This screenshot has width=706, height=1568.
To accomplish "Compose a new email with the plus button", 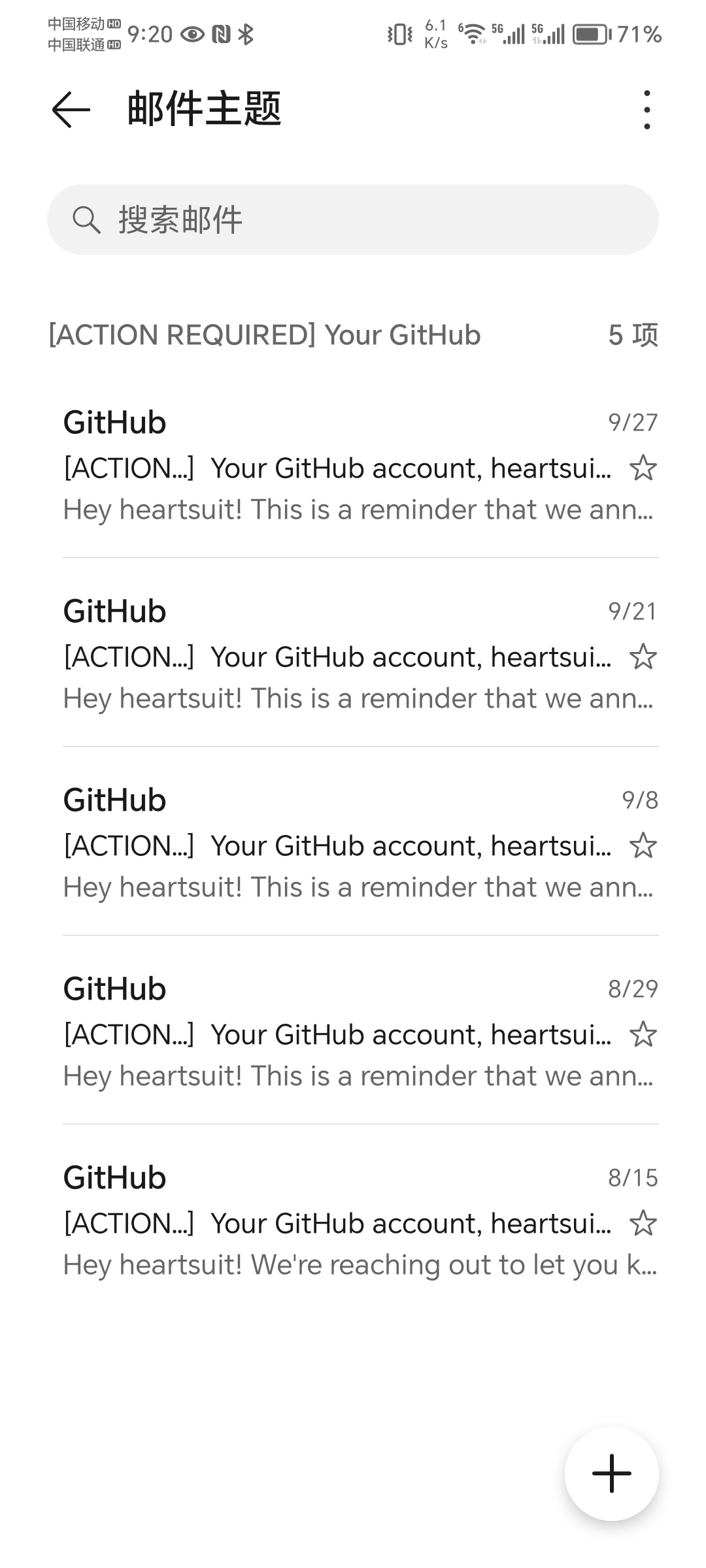I will click(611, 1473).
